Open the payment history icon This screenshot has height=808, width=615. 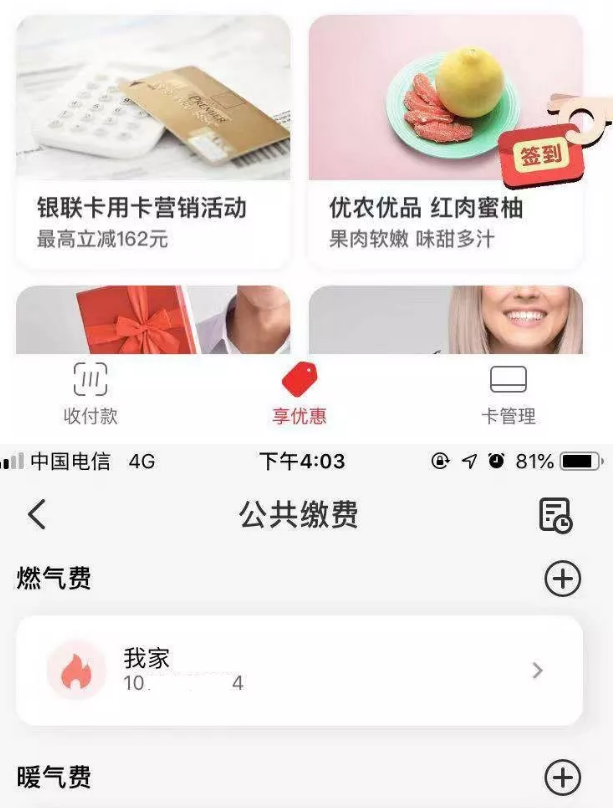coord(556,515)
